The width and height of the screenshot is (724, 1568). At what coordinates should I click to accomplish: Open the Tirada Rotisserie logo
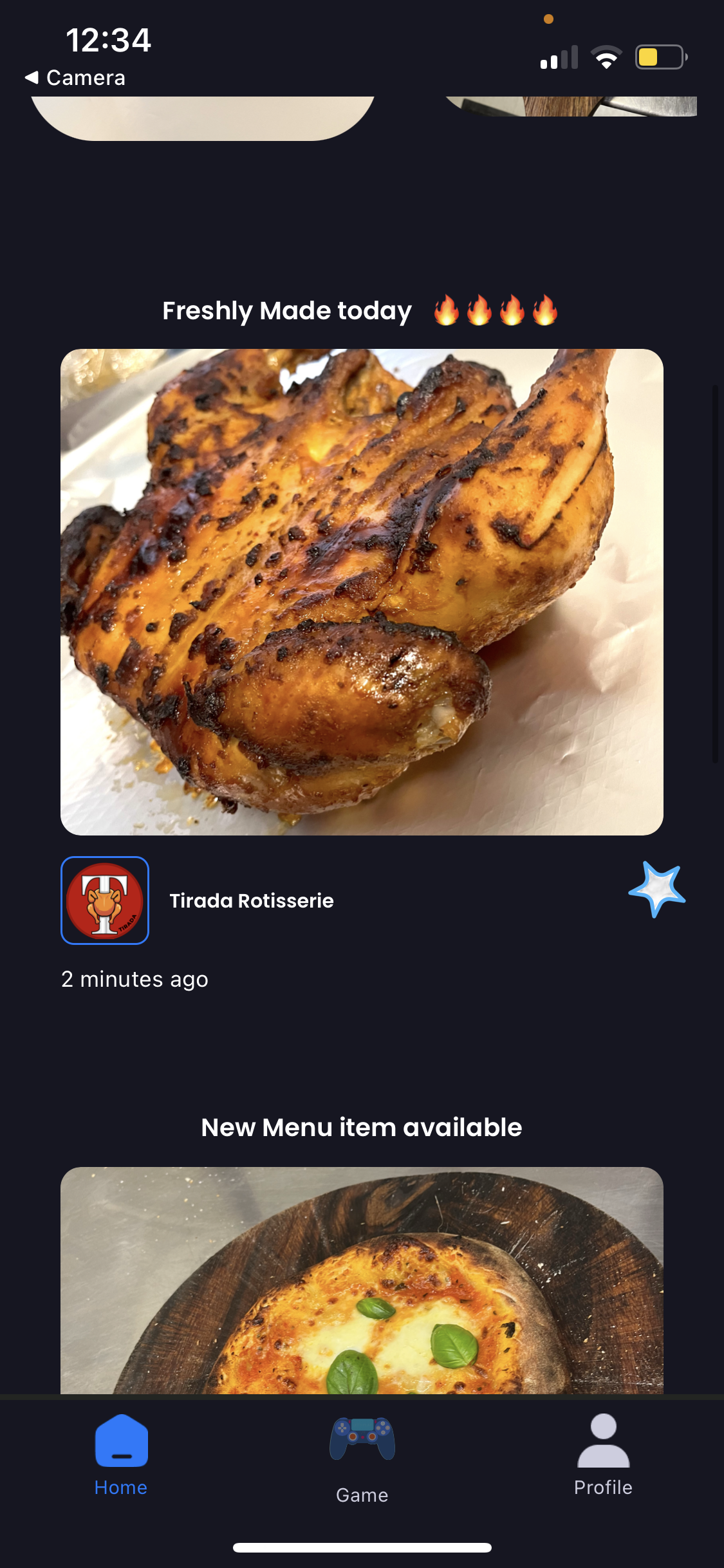(x=105, y=901)
